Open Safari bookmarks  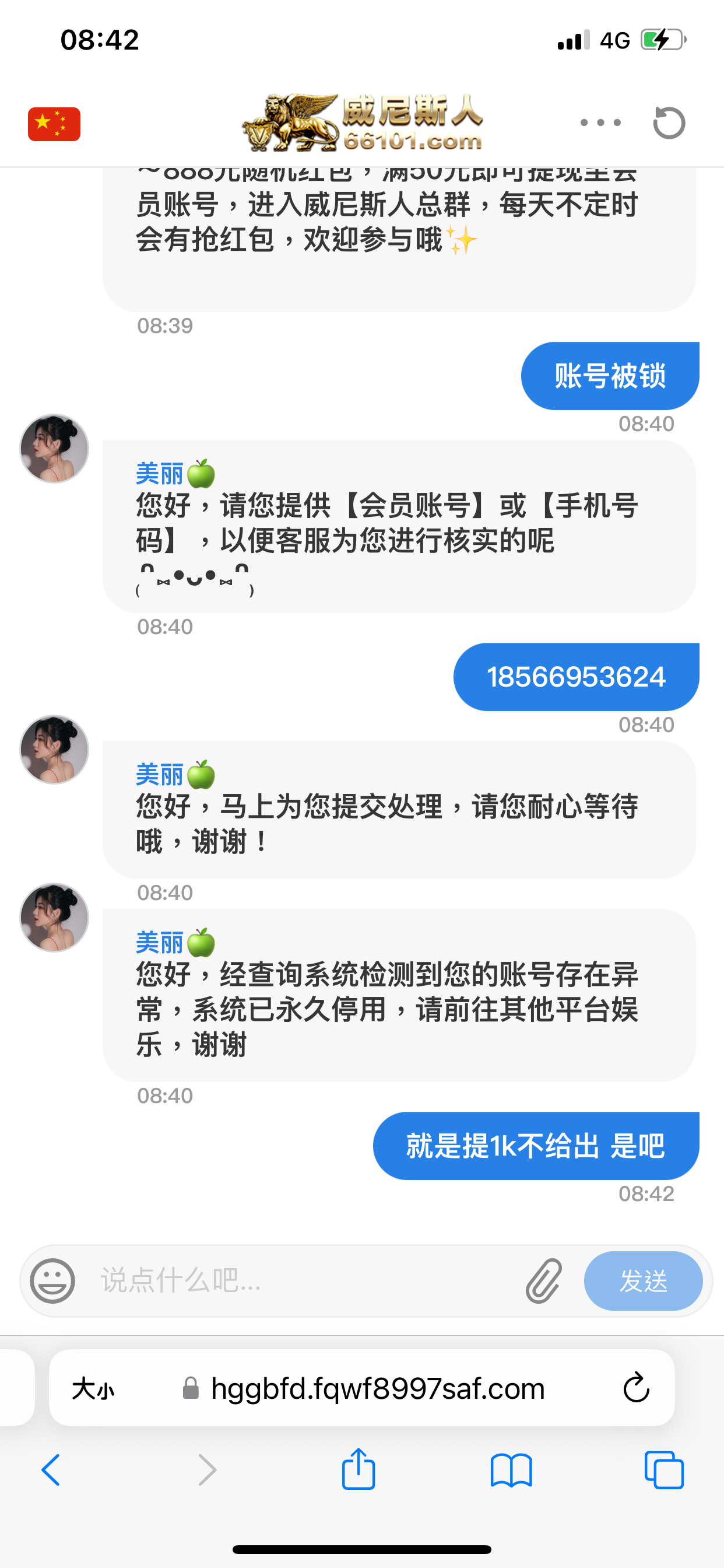(511, 1470)
